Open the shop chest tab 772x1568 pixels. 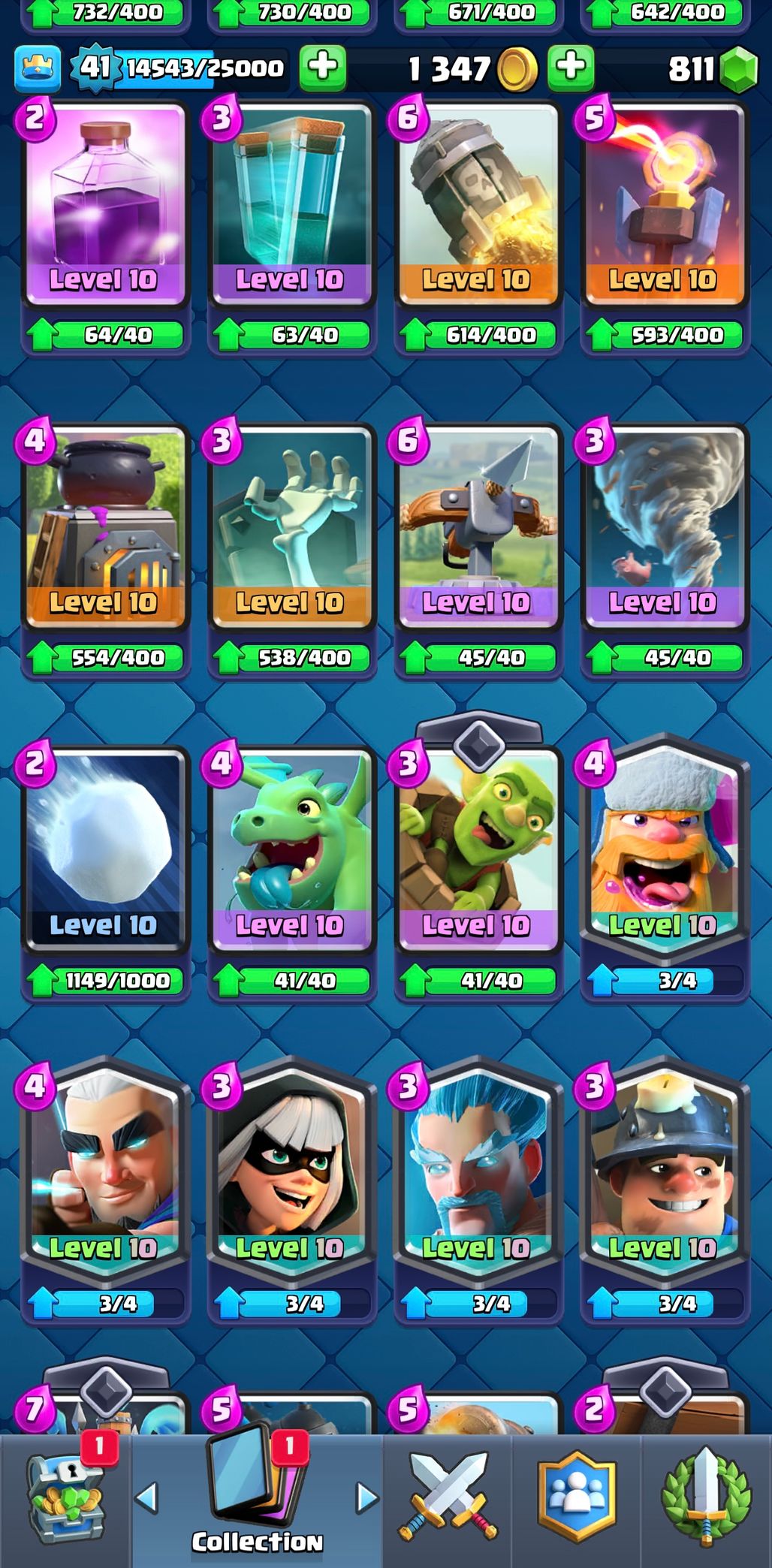click(x=66, y=1499)
